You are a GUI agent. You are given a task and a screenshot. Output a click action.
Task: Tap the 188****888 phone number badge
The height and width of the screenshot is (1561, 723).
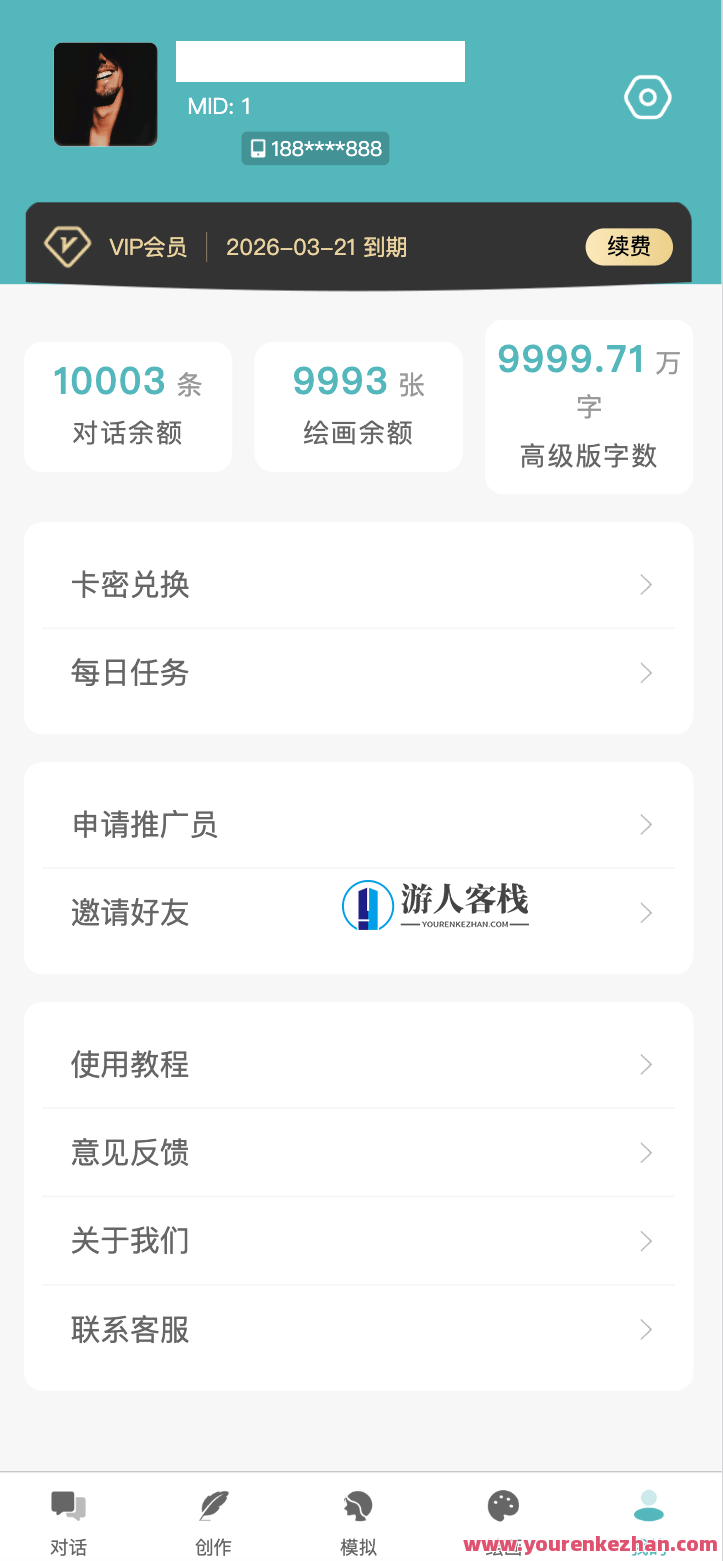pyautogui.click(x=315, y=148)
